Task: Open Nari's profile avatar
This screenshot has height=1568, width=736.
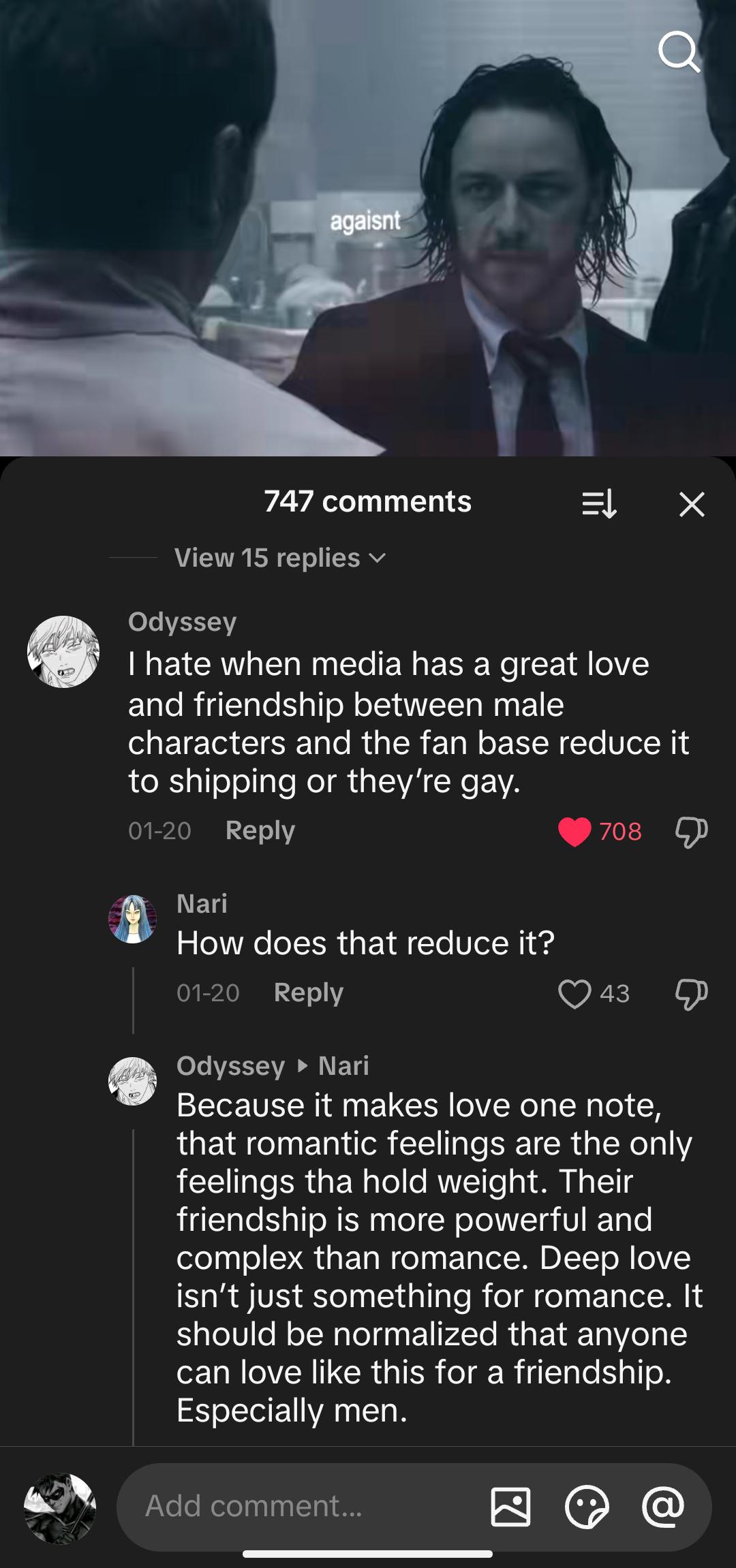Action: click(133, 919)
